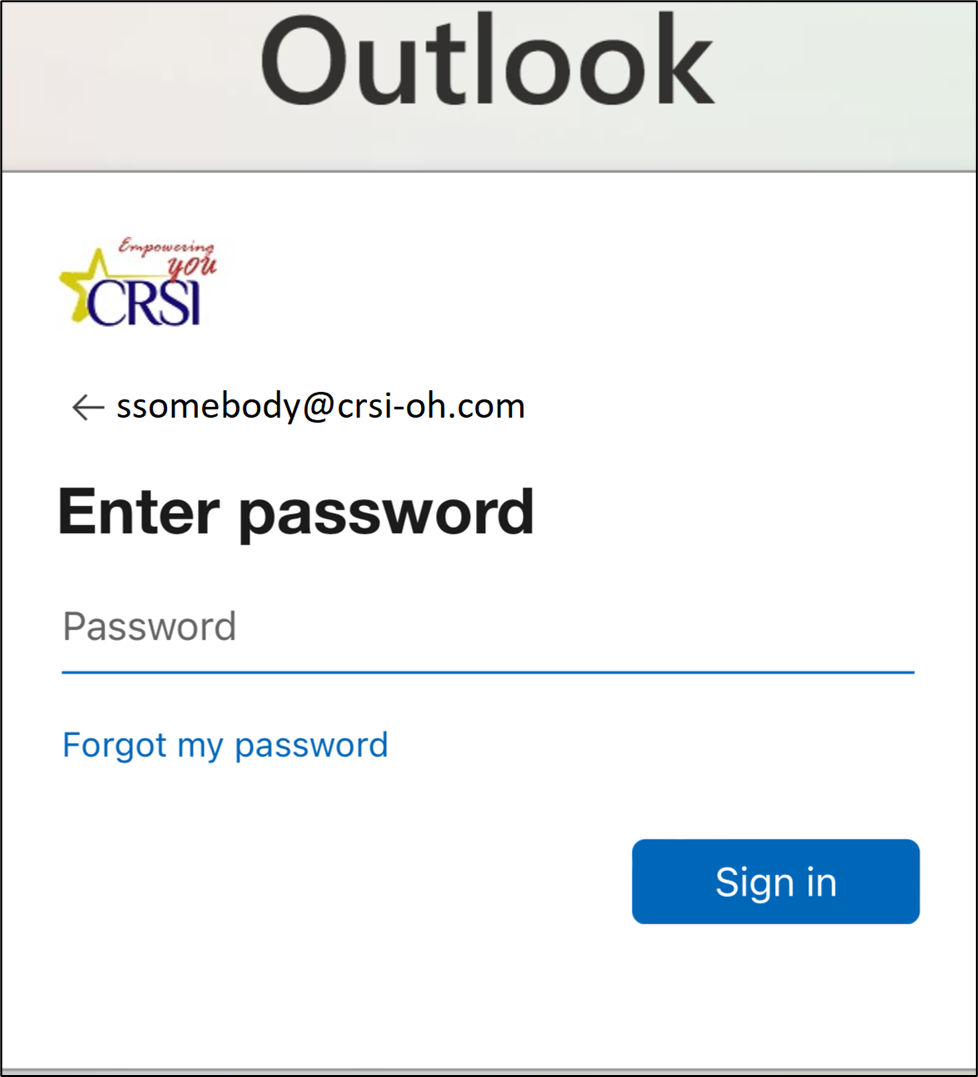This screenshot has width=978, height=1077.
Task: Tap the Sign in button
Action: click(775, 882)
